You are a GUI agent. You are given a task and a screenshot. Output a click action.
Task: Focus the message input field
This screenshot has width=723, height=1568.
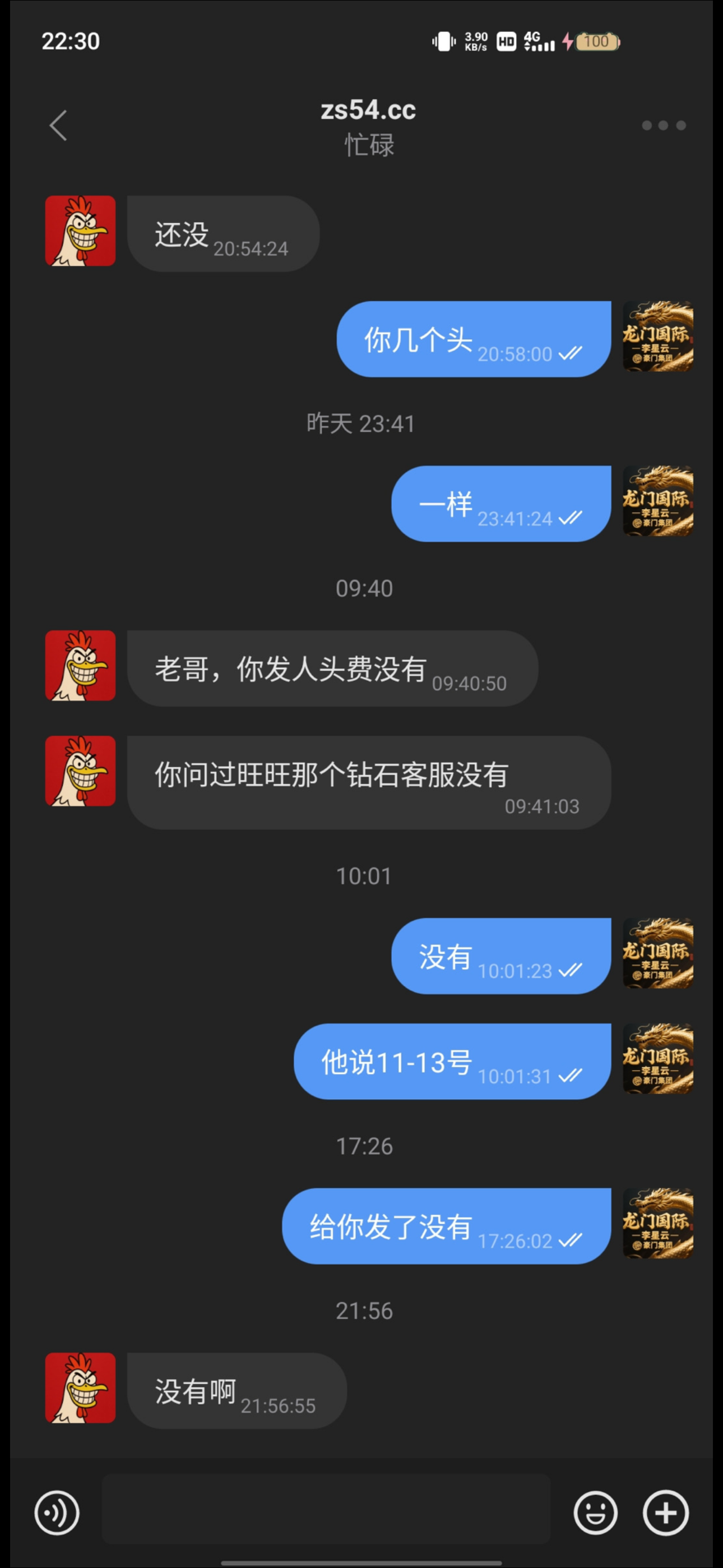tap(326, 1510)
